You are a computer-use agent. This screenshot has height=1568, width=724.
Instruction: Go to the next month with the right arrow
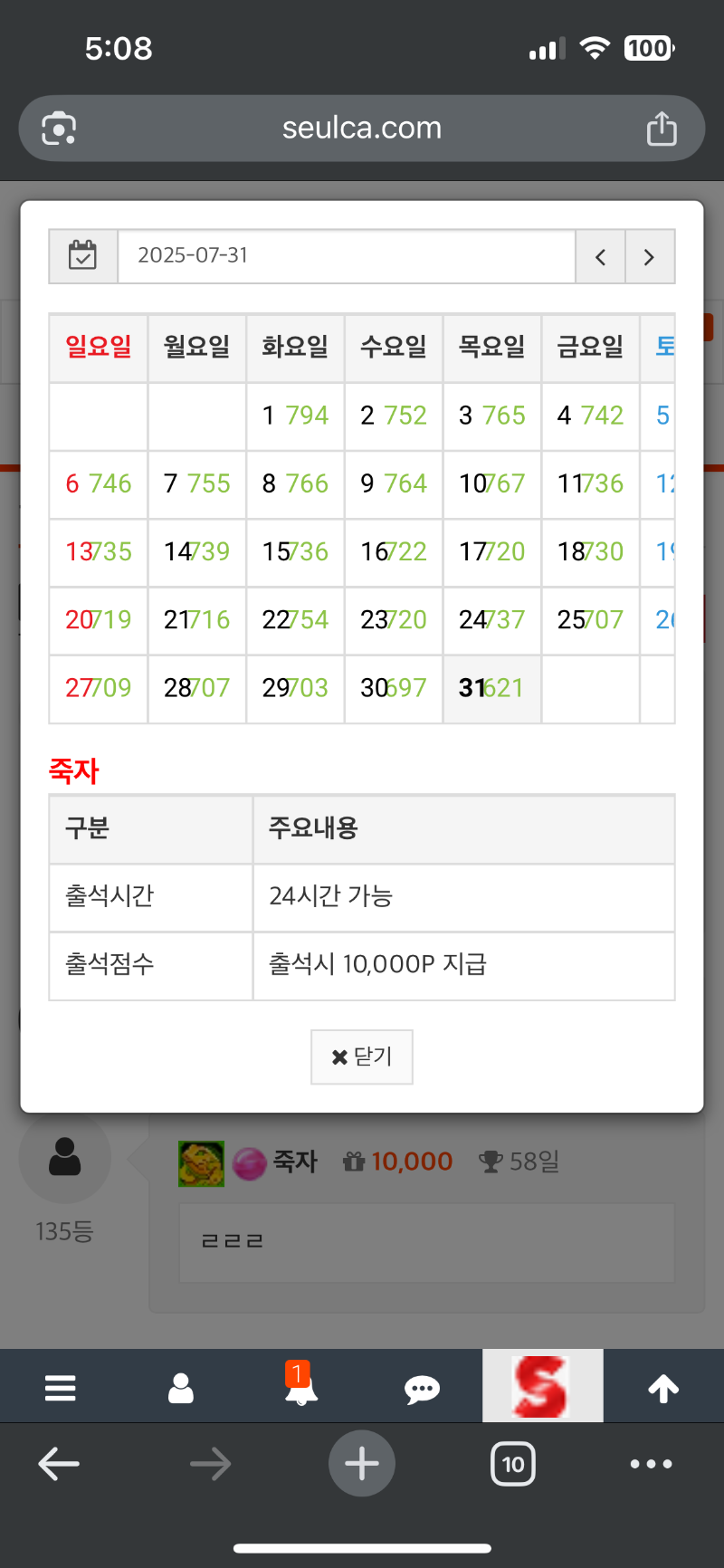[x=649, y=257]
